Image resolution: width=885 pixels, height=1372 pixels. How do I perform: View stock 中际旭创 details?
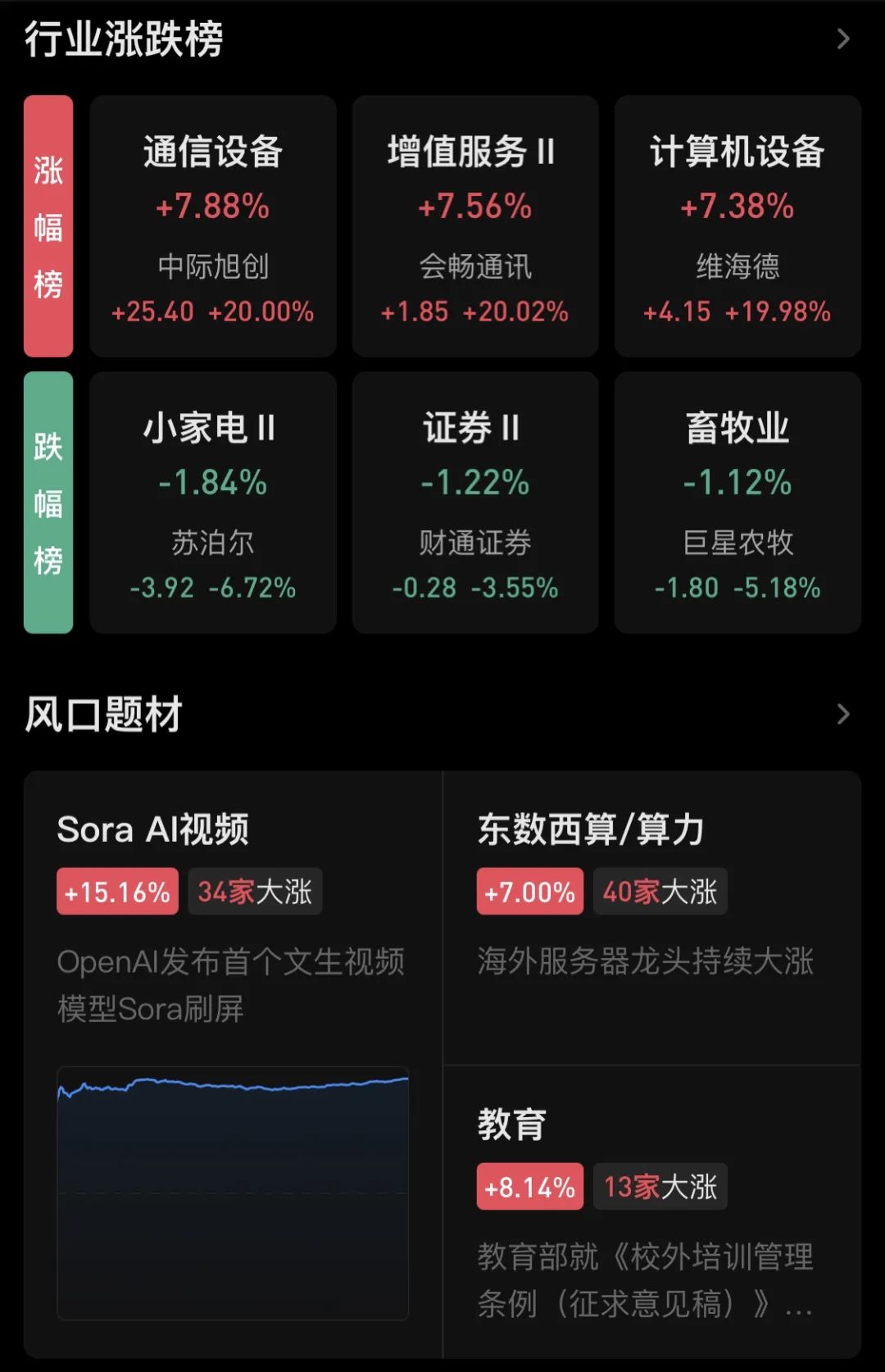tap(213, 267)
